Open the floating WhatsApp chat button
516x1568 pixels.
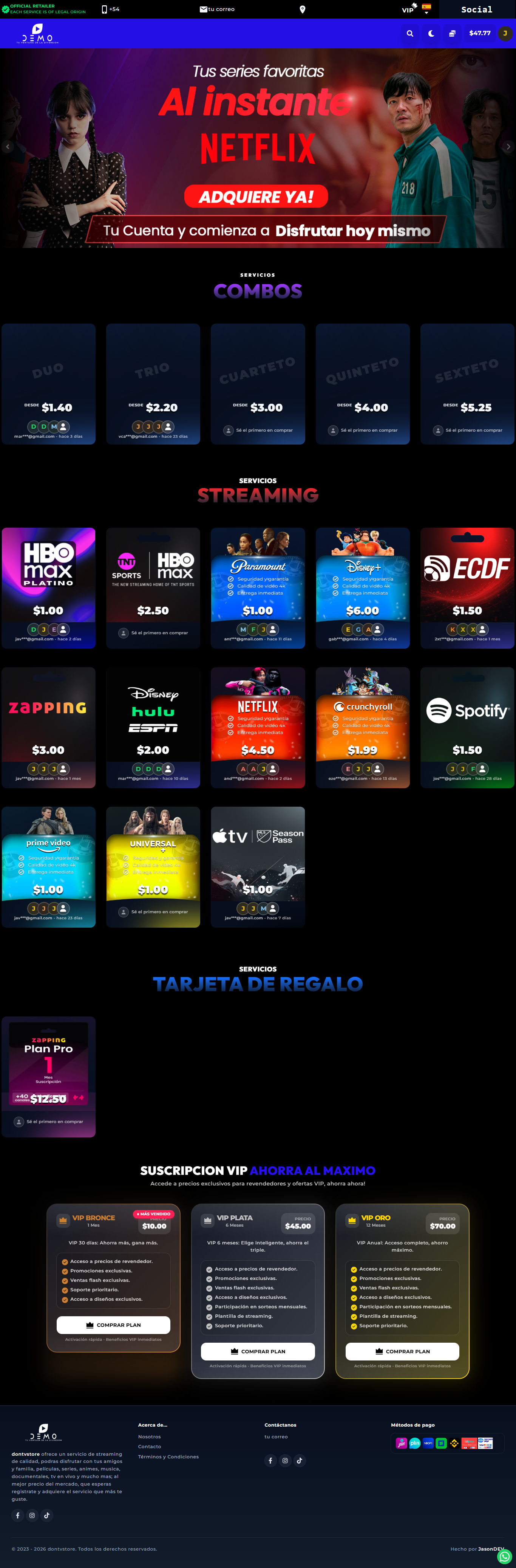pos(504,1556)
